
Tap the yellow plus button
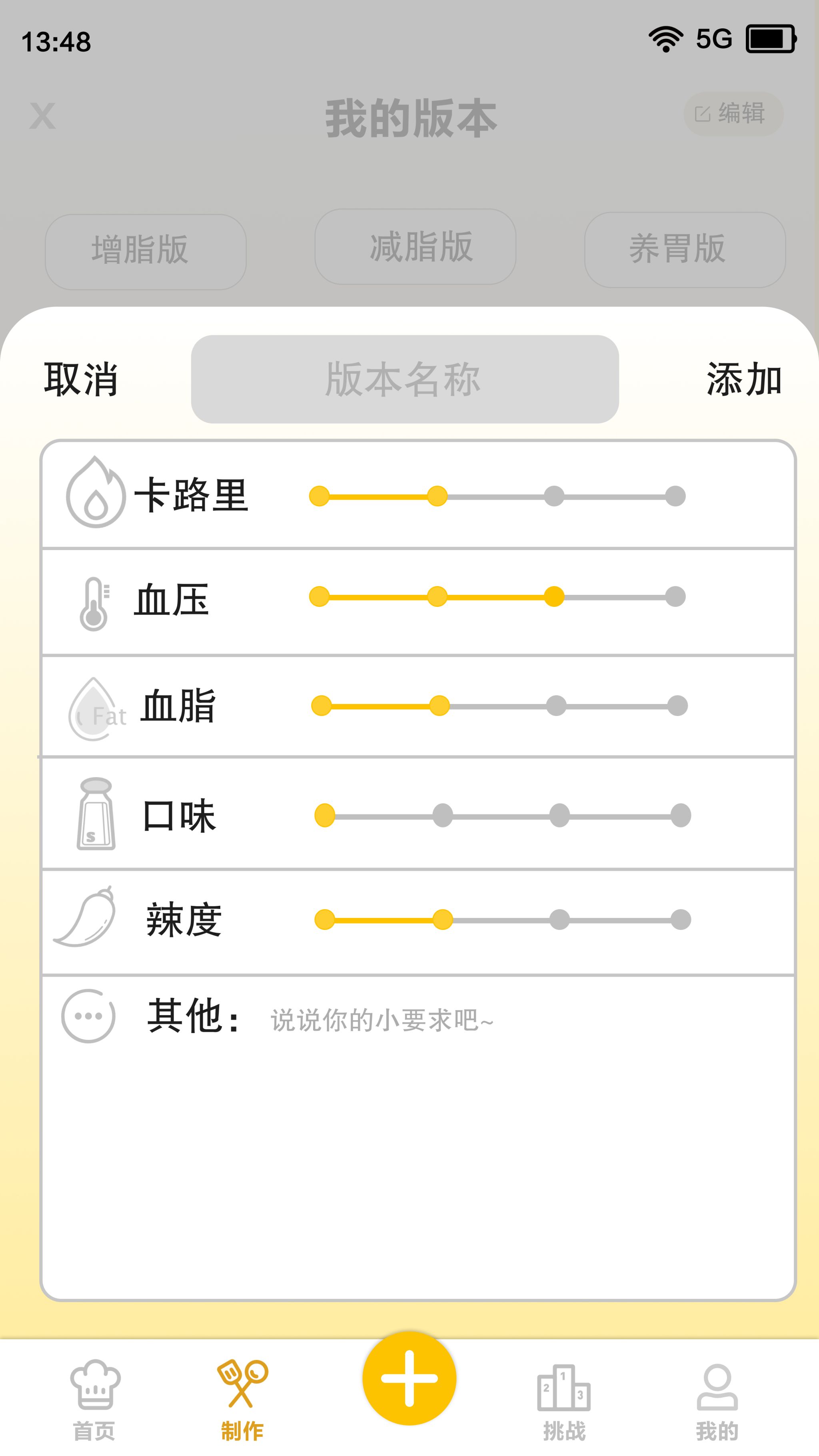pyautogui.click(x=409, y=1378)
